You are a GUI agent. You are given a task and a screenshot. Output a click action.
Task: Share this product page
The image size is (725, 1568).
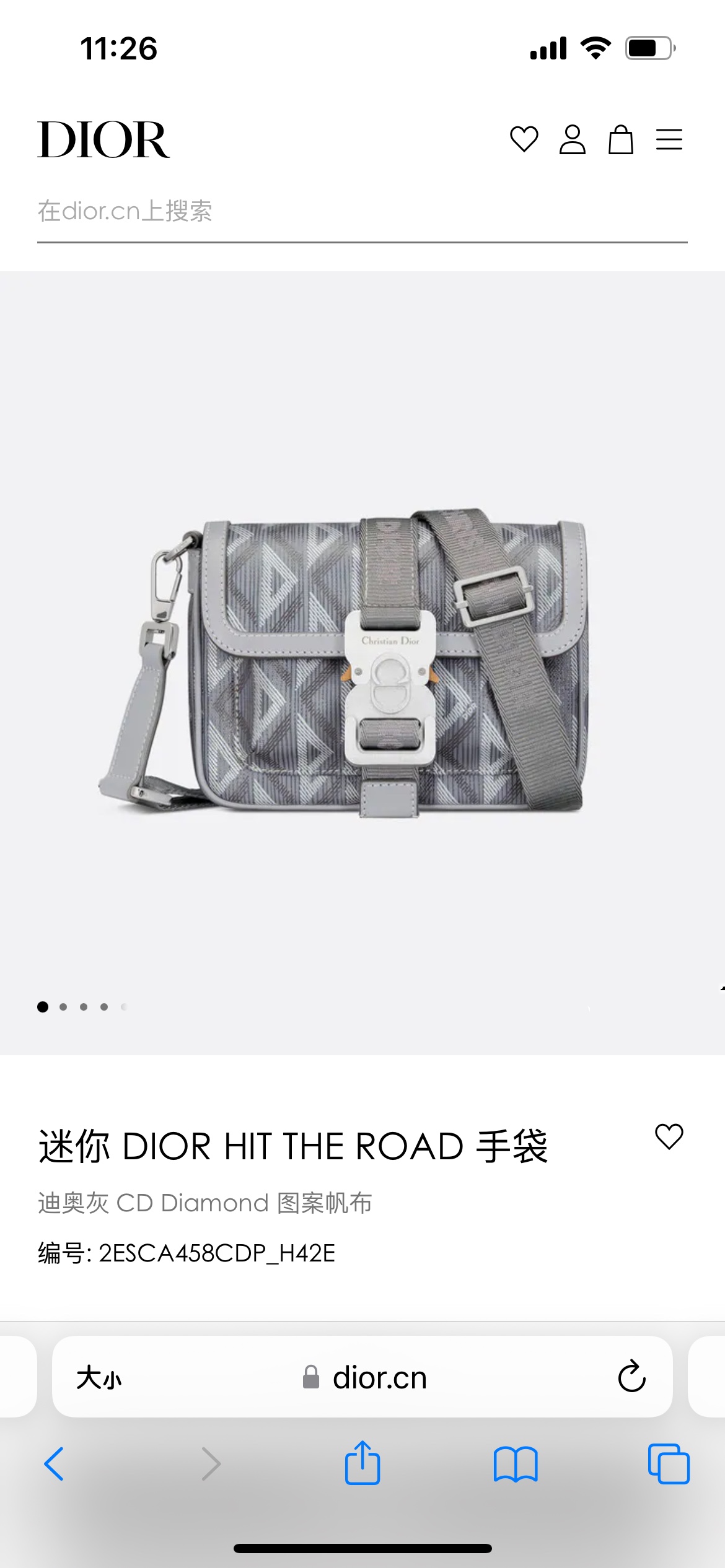tap(362, 1463)
